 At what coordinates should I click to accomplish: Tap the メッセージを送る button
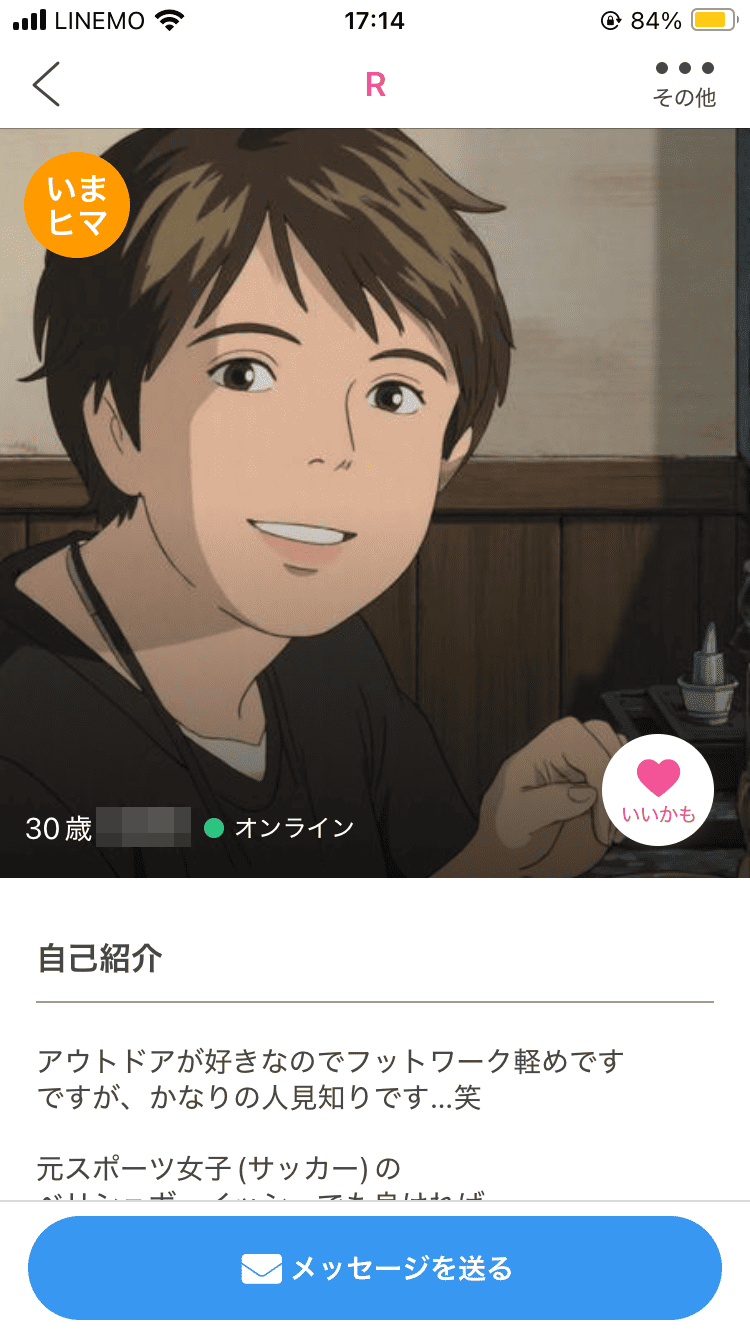375,1268
